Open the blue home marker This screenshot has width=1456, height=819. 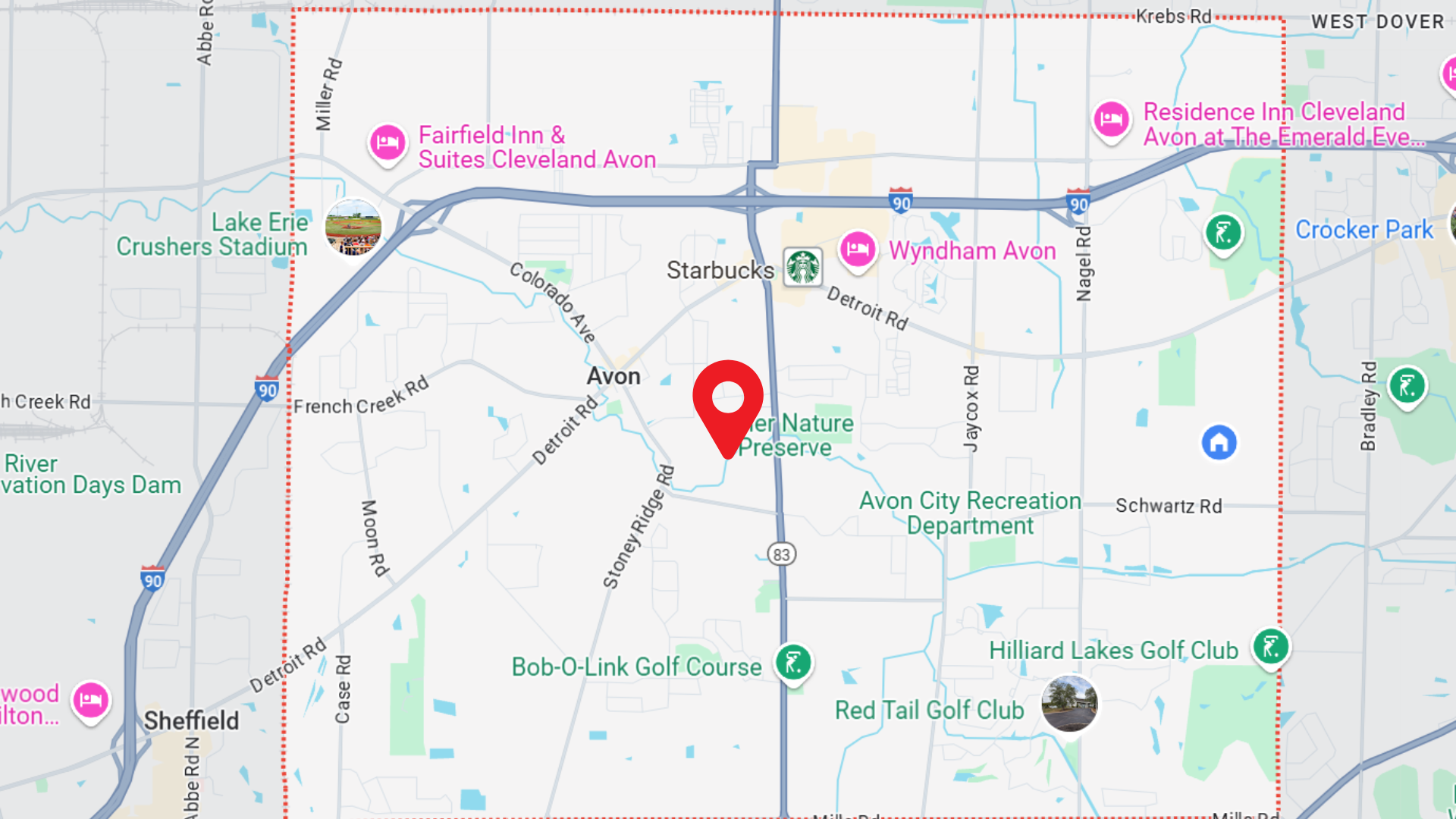point(1219,442)
